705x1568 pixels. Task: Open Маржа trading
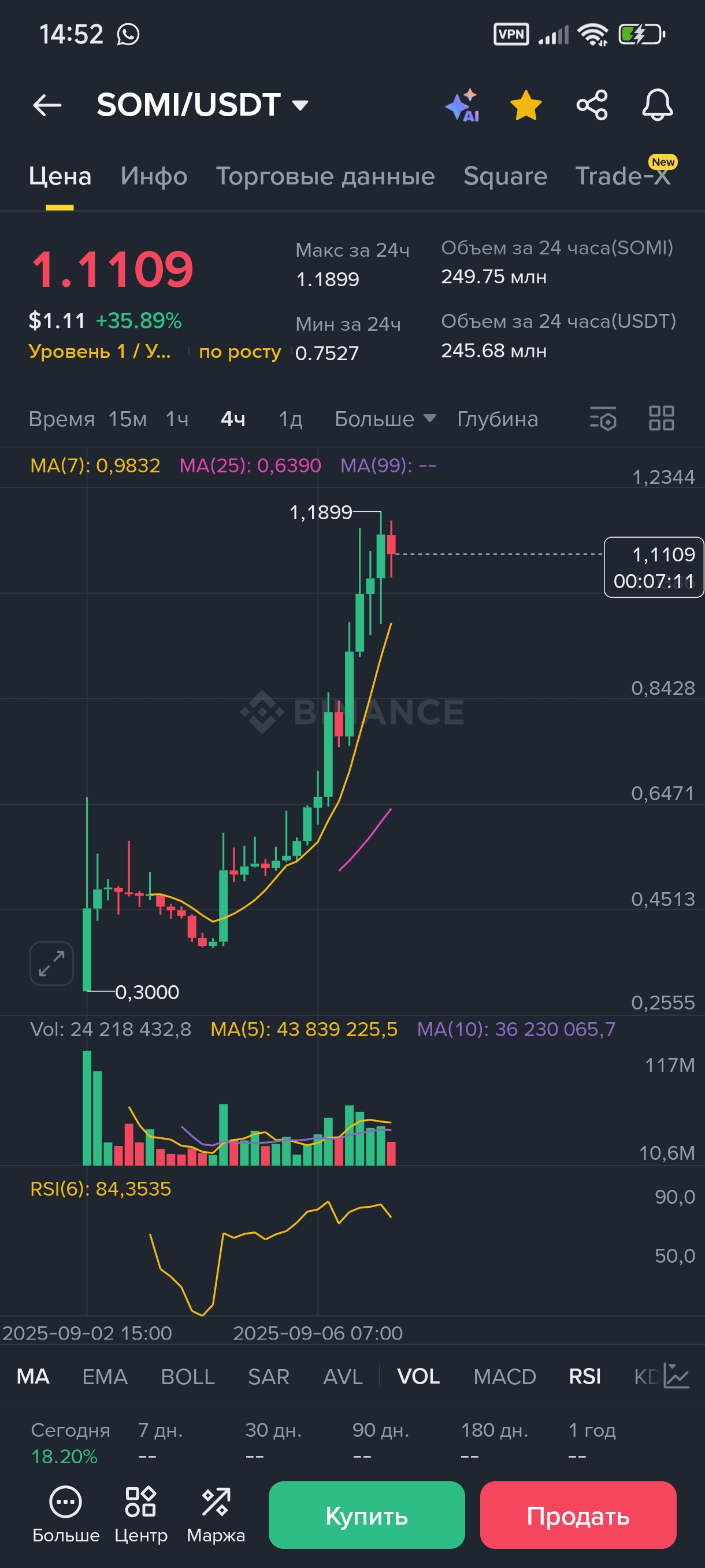pos(216,1514)
